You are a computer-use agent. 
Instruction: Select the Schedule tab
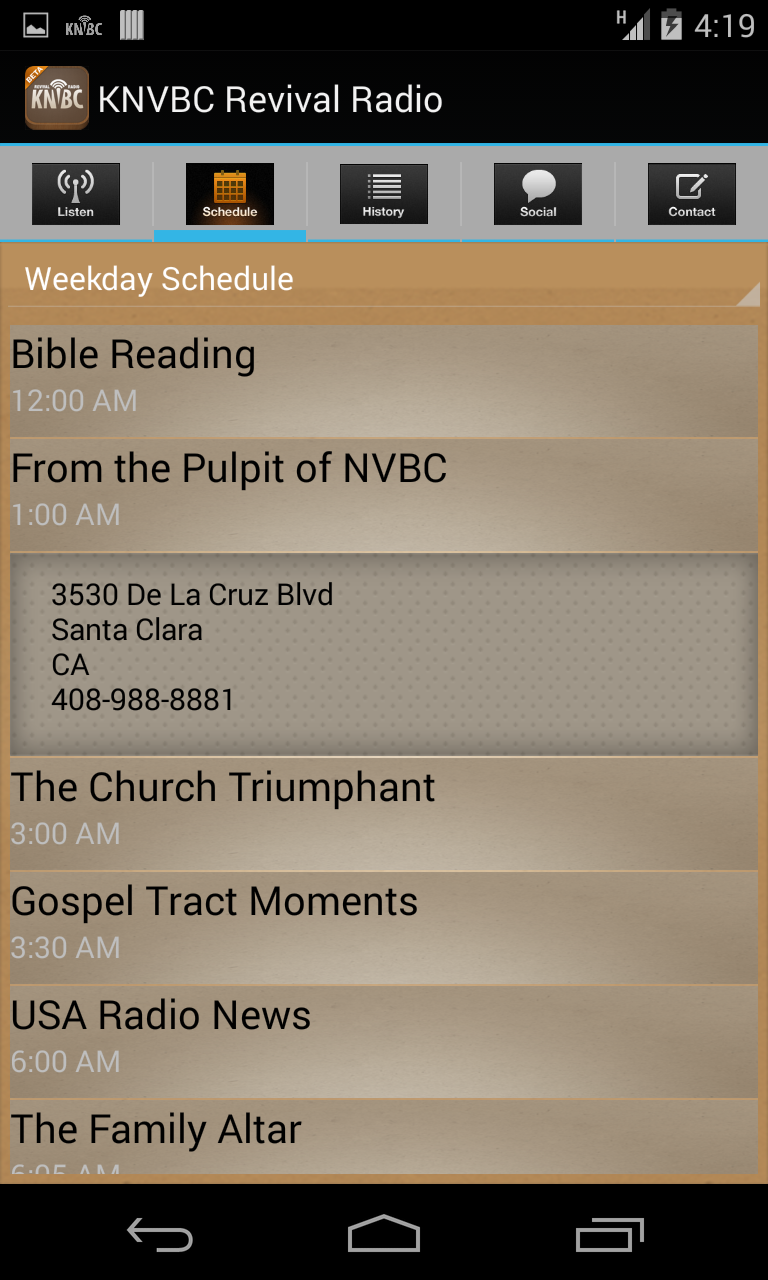click(x=230, y=194)
